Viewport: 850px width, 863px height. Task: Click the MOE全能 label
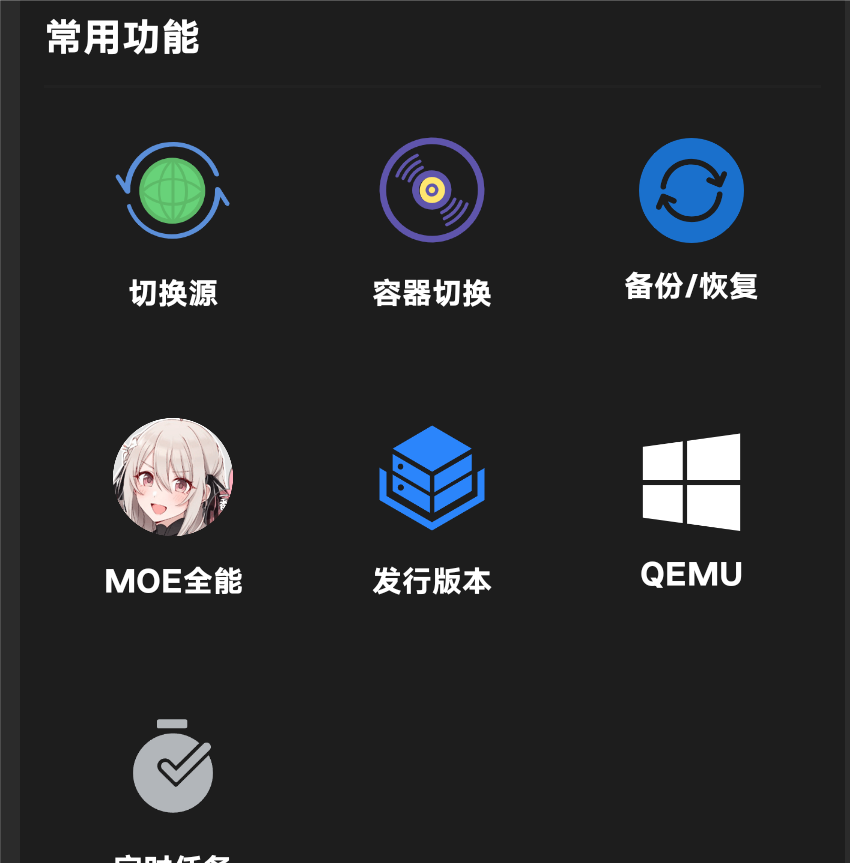click(172, 582)
